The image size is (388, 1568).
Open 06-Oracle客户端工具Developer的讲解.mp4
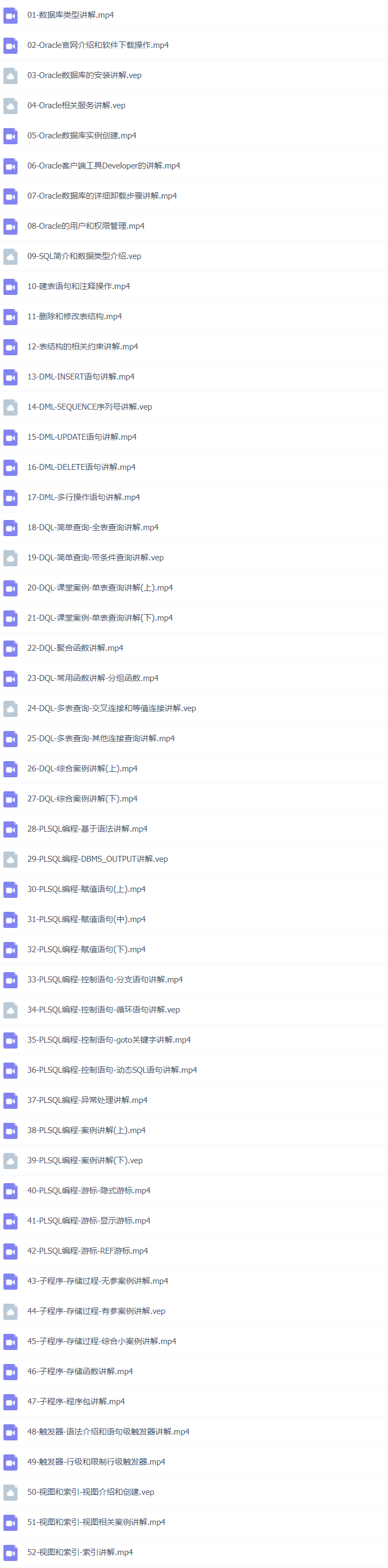point(103,166)
